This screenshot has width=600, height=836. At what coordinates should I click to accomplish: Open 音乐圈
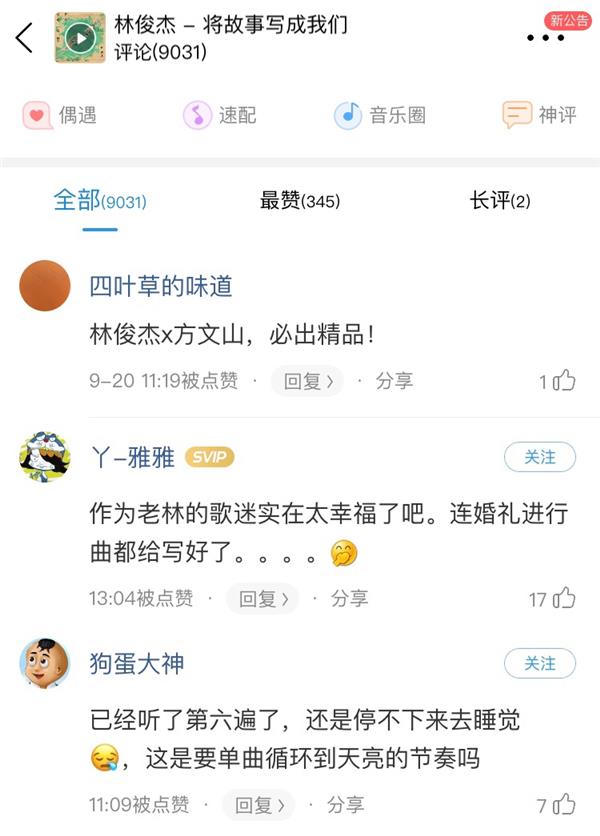pyautogui.click(x=380, y=115)
